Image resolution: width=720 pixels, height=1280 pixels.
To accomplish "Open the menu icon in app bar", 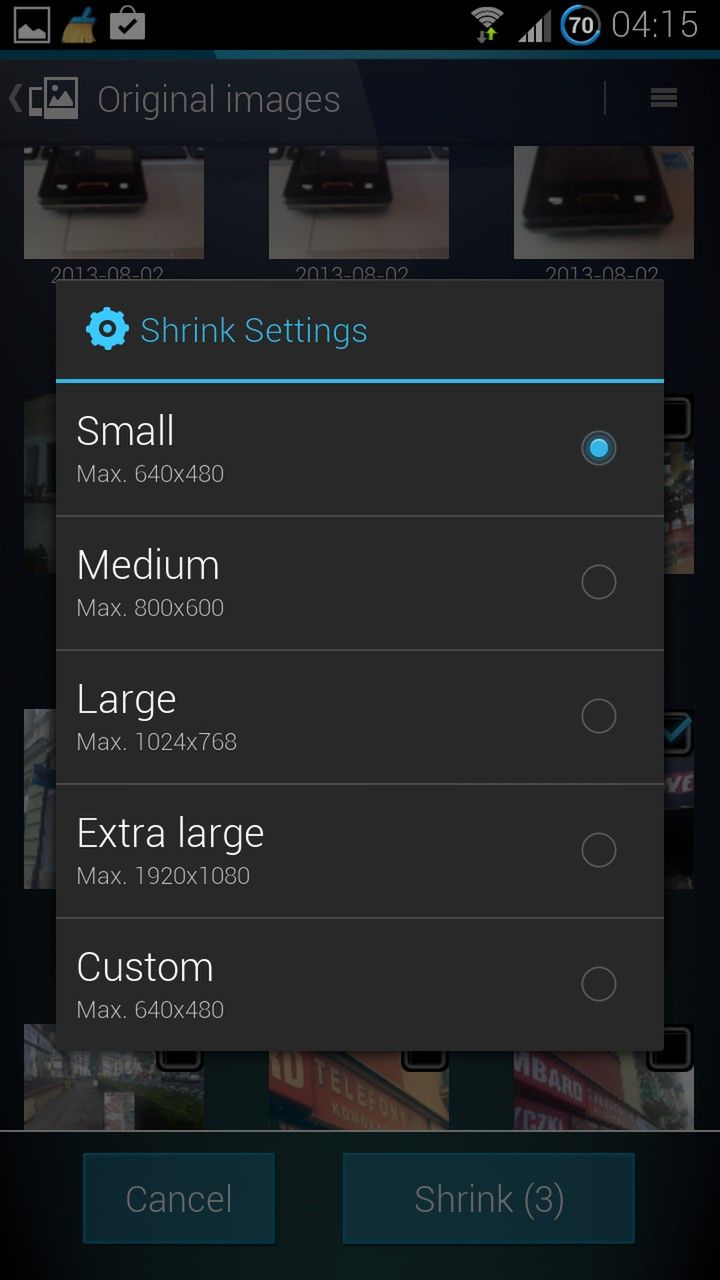I will [664, 98].
